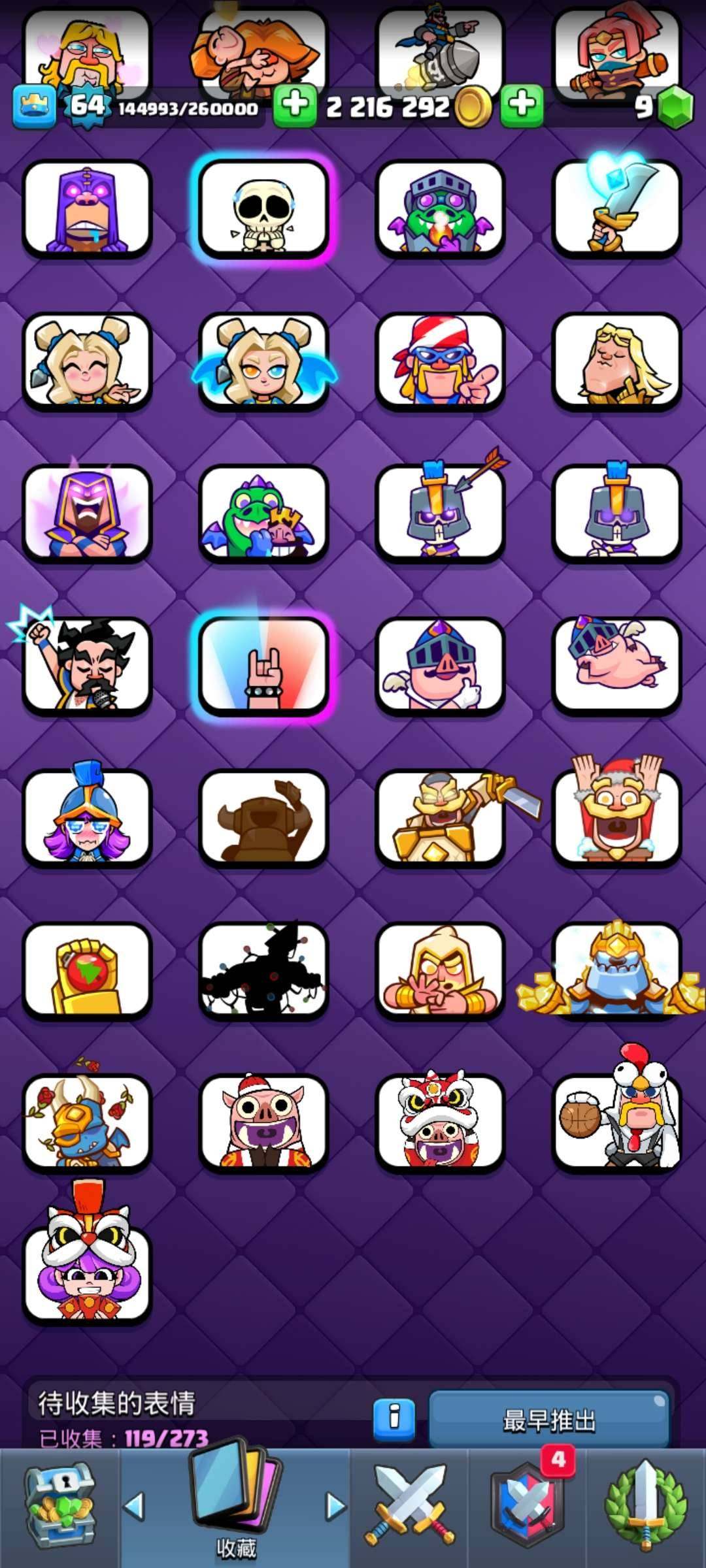Tap the right arrow beside 收藏

click(335, 1506)
